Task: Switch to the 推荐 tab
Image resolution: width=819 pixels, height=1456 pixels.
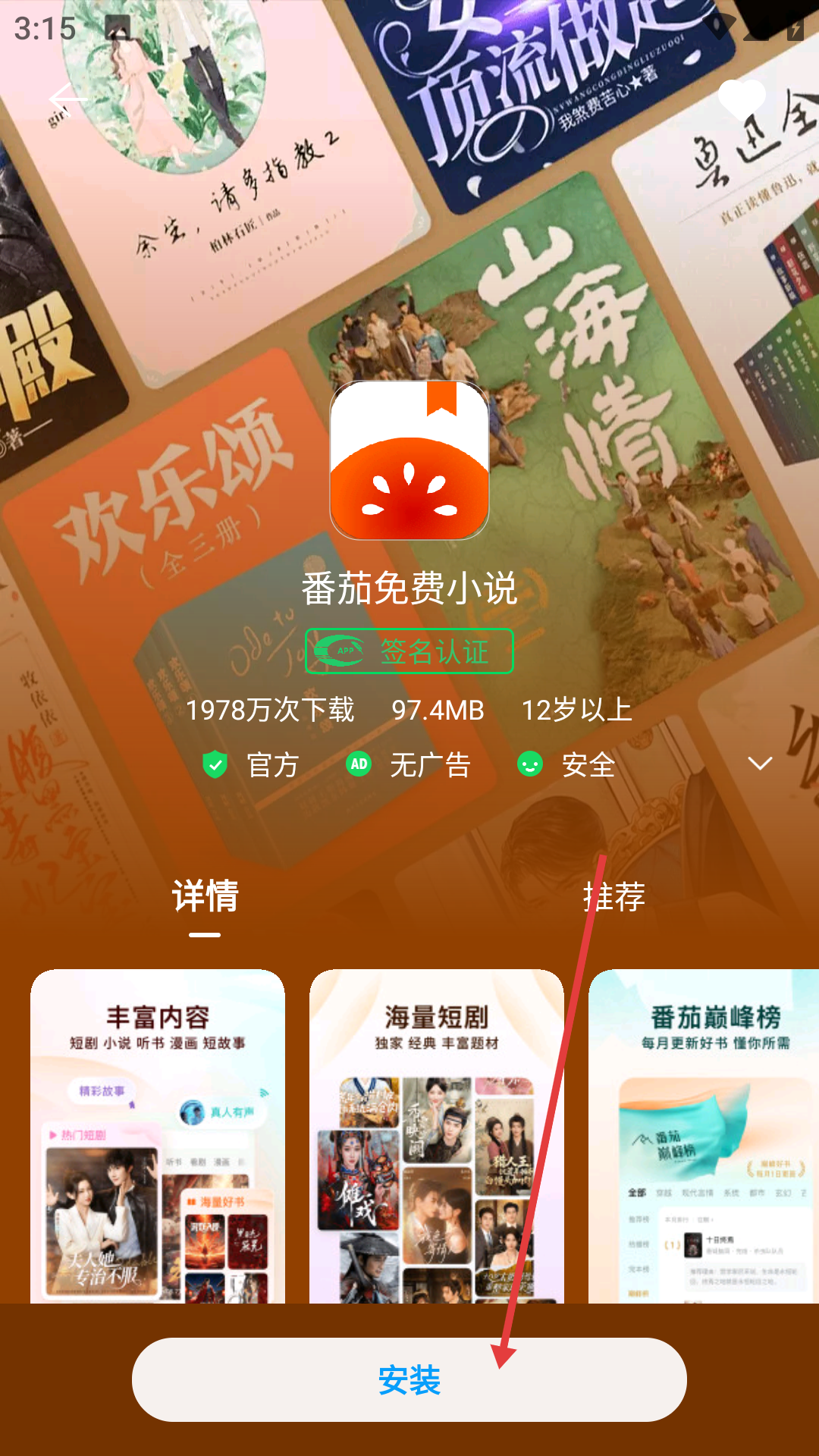Action: click(x=614, y=897)
